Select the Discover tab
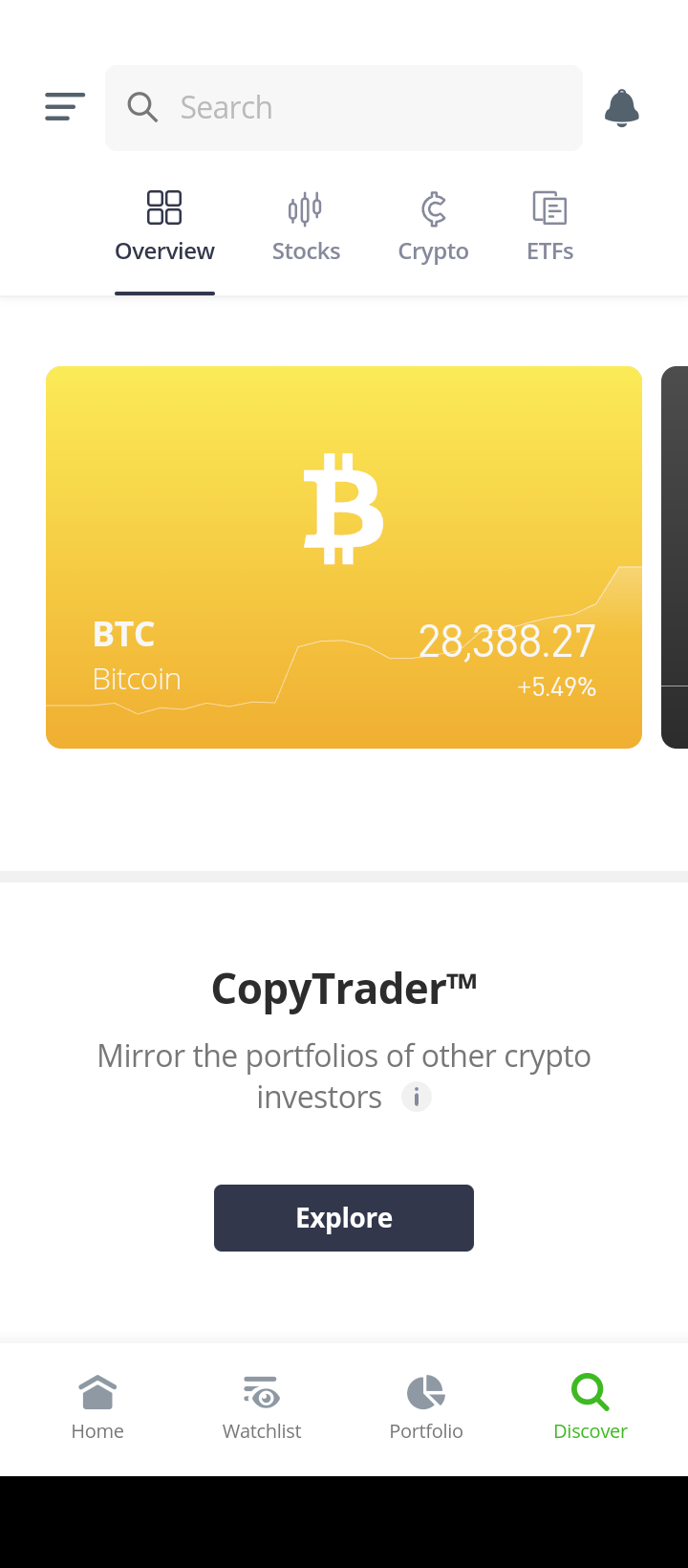Image resolution: width=688 pixels, height=1568 pixels. pos(591,1406)
